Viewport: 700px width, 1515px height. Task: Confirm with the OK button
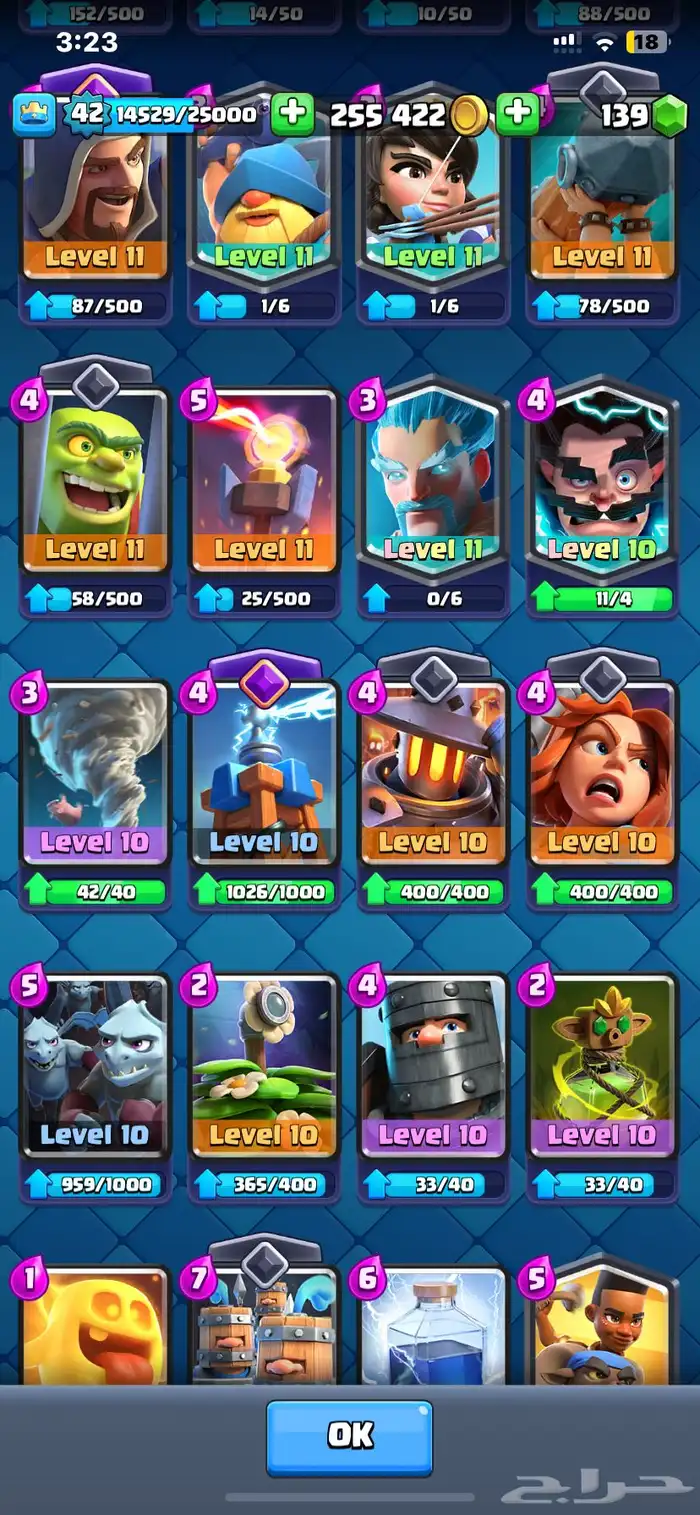(349, 1437)
